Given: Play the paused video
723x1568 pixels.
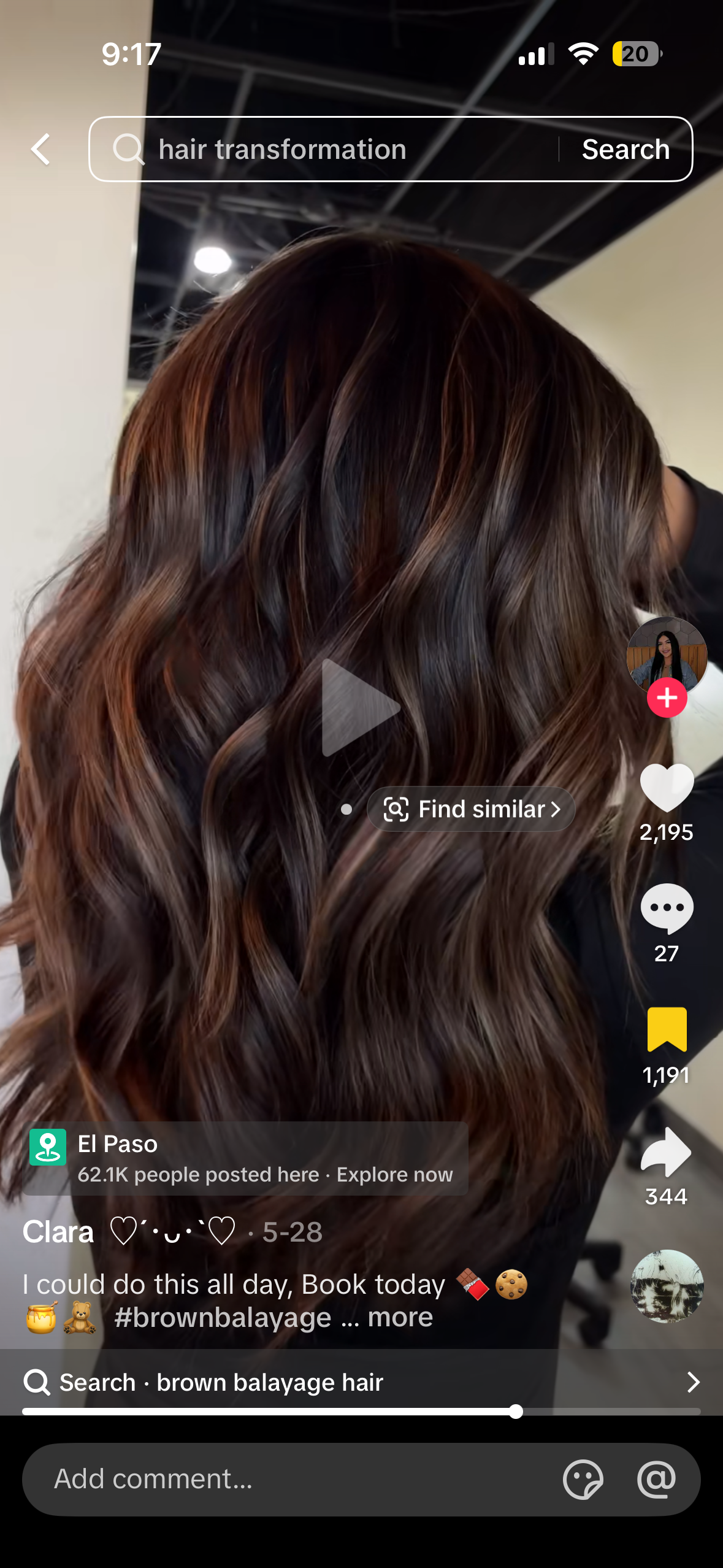Looking at the screenshot, I should click(361, 708).
